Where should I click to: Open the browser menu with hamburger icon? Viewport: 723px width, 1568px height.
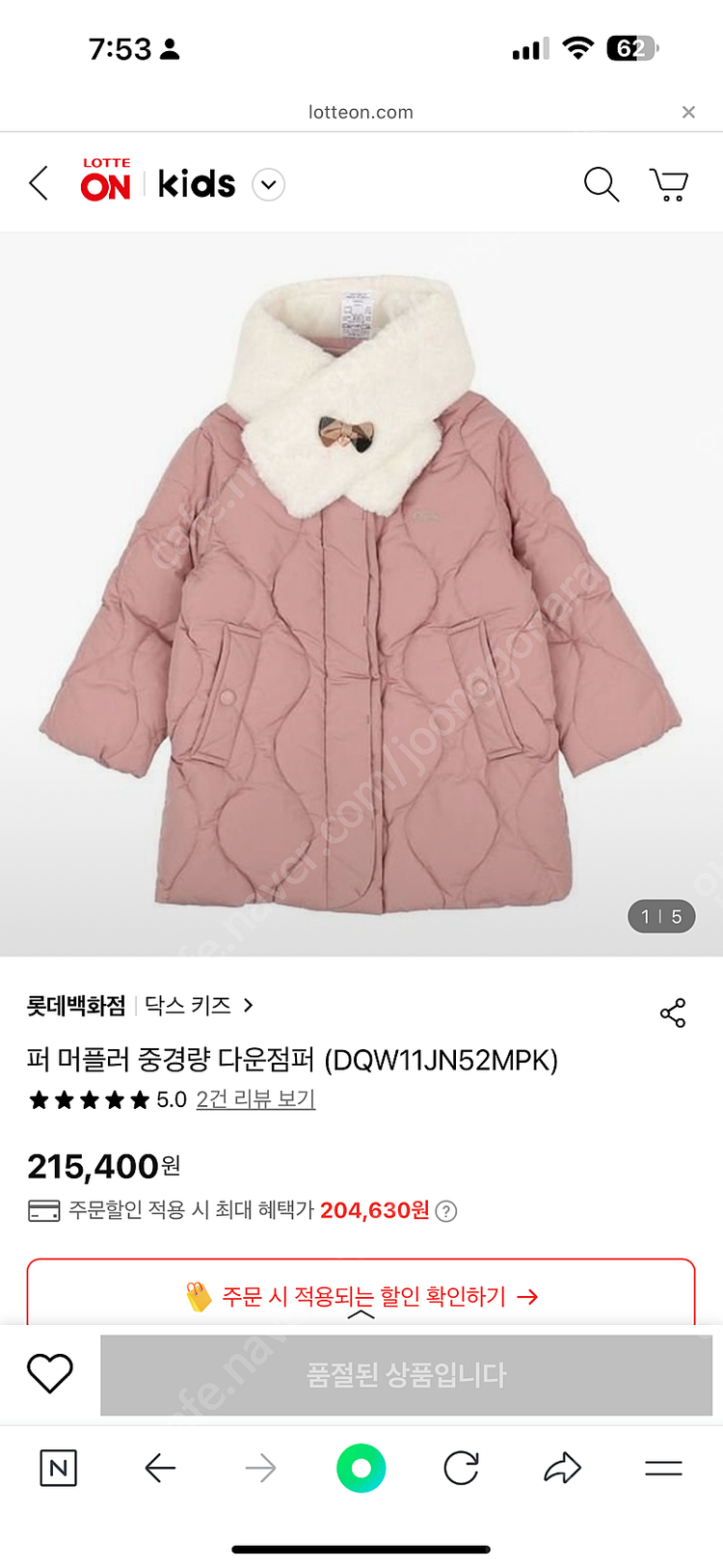663,1468
